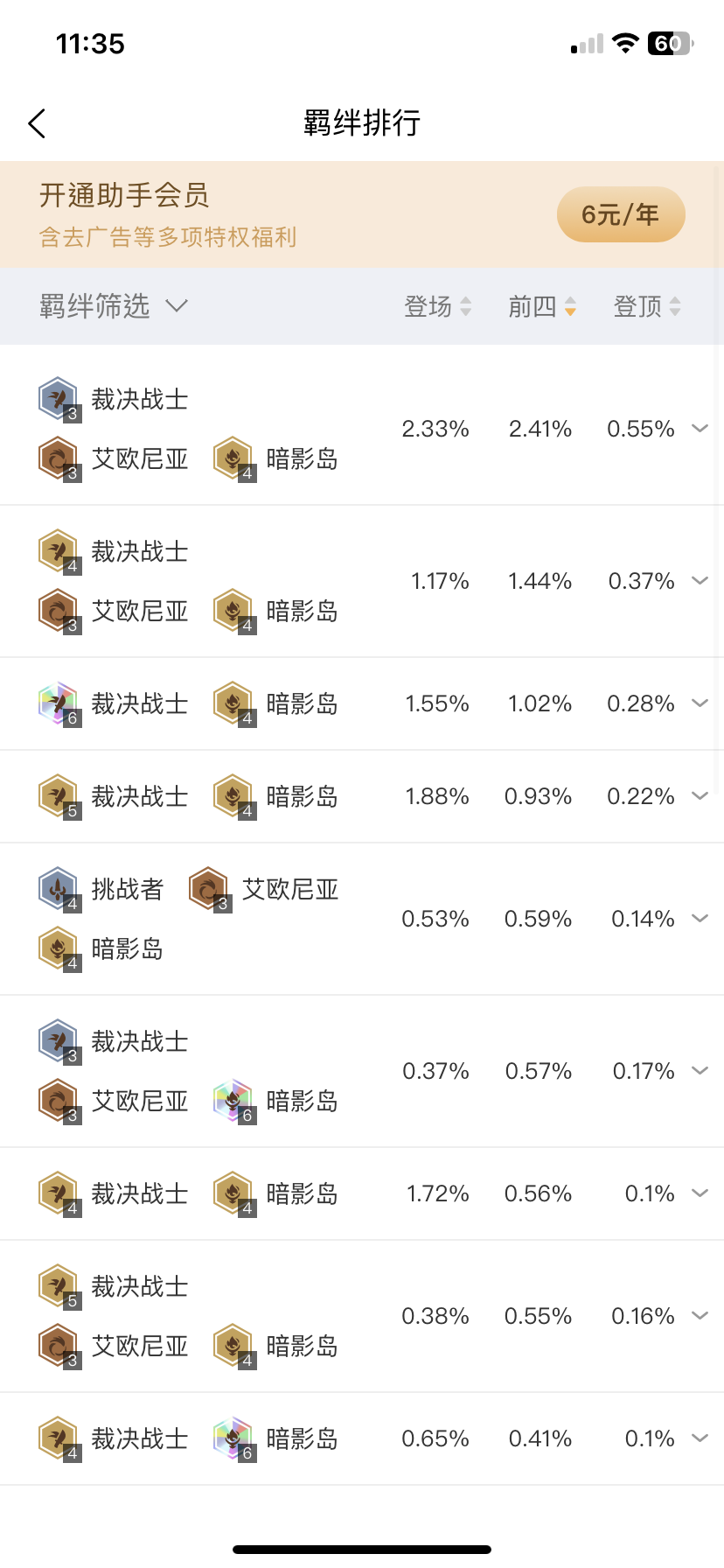The image size is (724, 1568).
Task: Sort the list by 登场 rate
Action: pos(437,306)
